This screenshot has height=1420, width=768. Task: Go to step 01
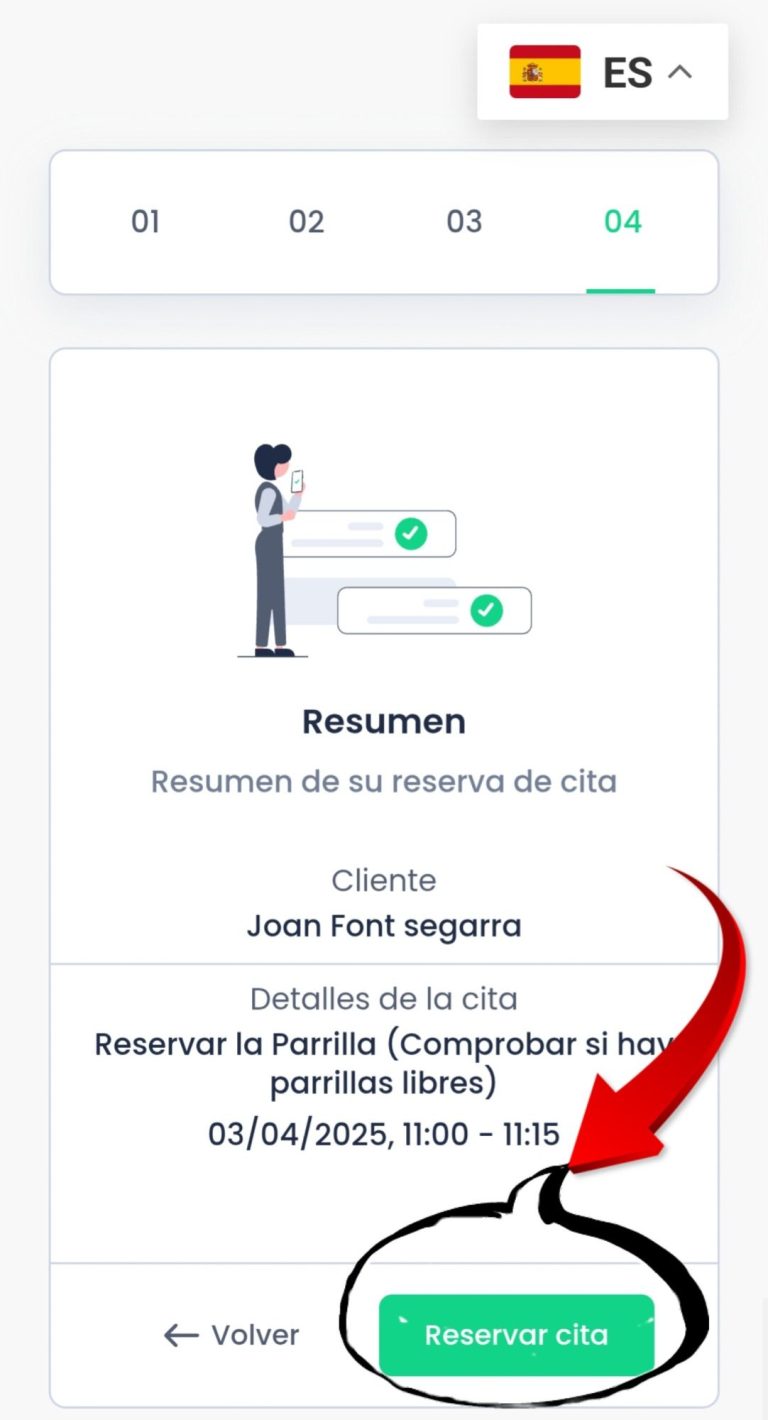[146, 221]
